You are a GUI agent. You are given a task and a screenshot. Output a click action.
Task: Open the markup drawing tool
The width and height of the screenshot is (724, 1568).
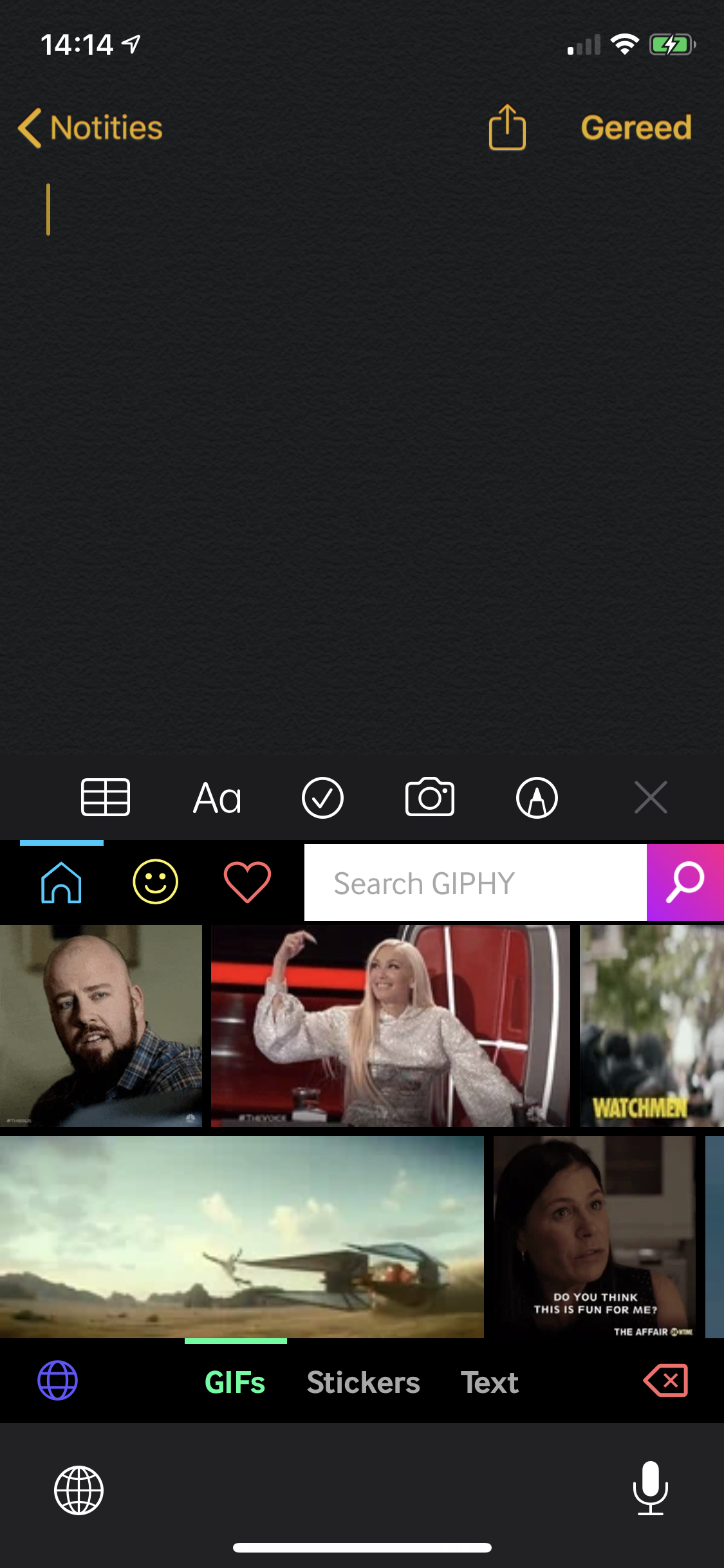pyautogui.click(x=537, y=798)
